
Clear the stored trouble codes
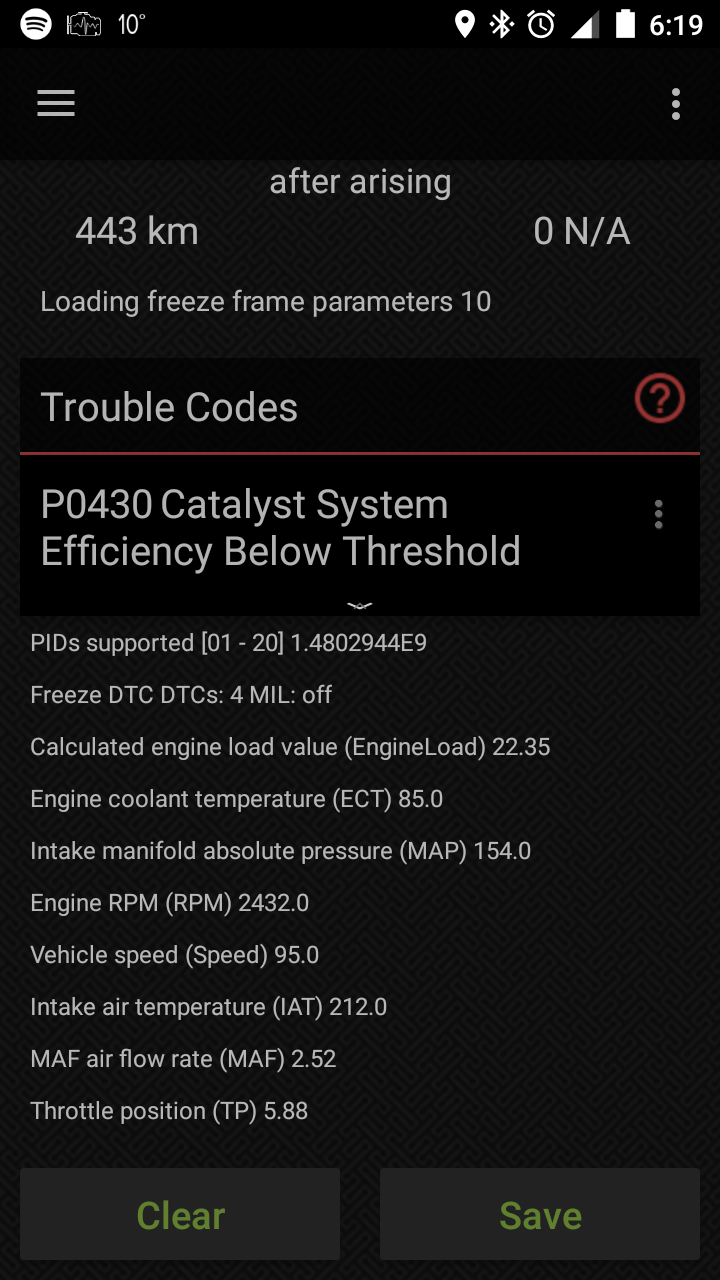(x=180, y=1214)
